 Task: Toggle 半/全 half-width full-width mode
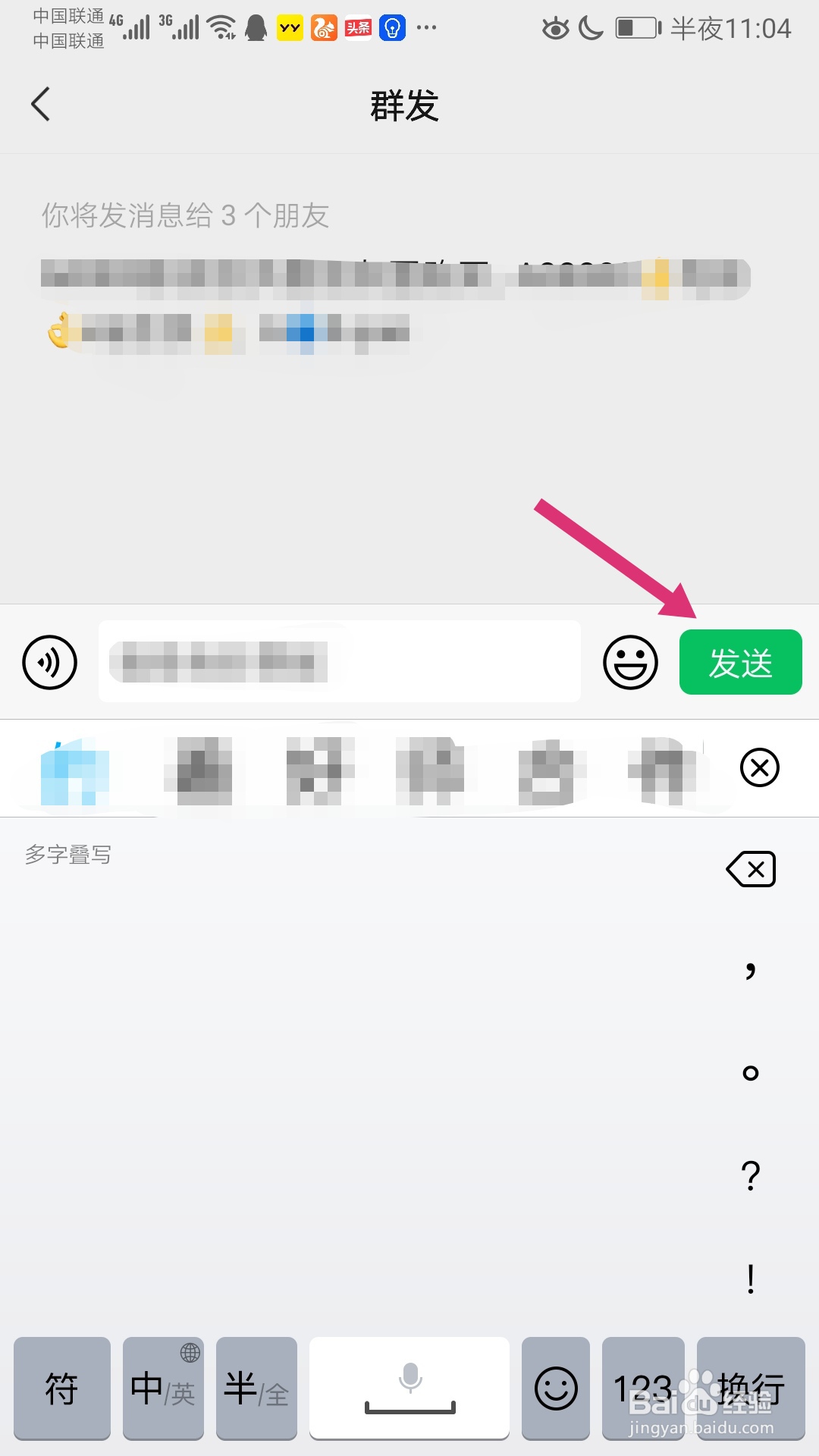coord(256,1390)
